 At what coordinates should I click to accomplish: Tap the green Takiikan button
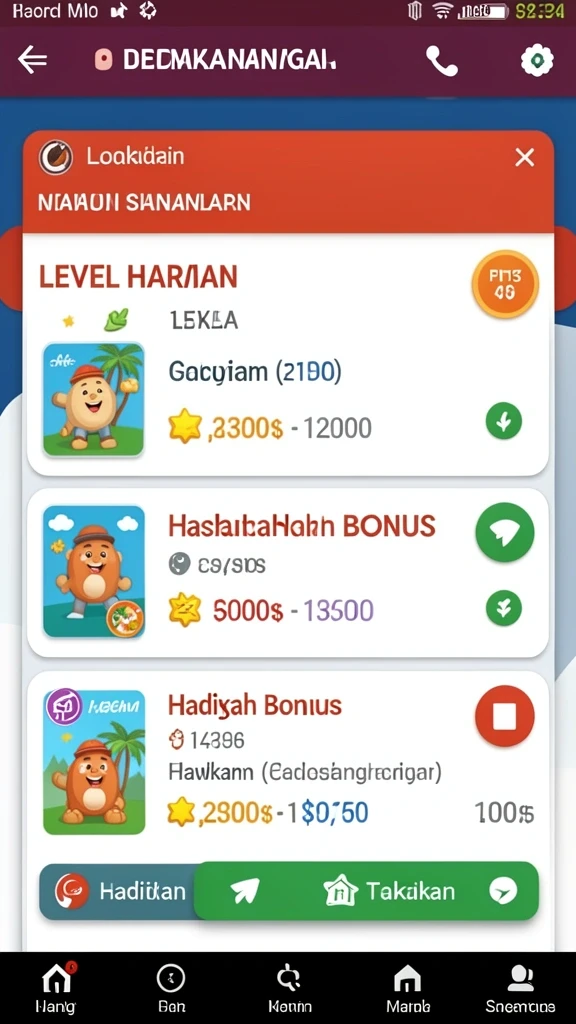366,891
